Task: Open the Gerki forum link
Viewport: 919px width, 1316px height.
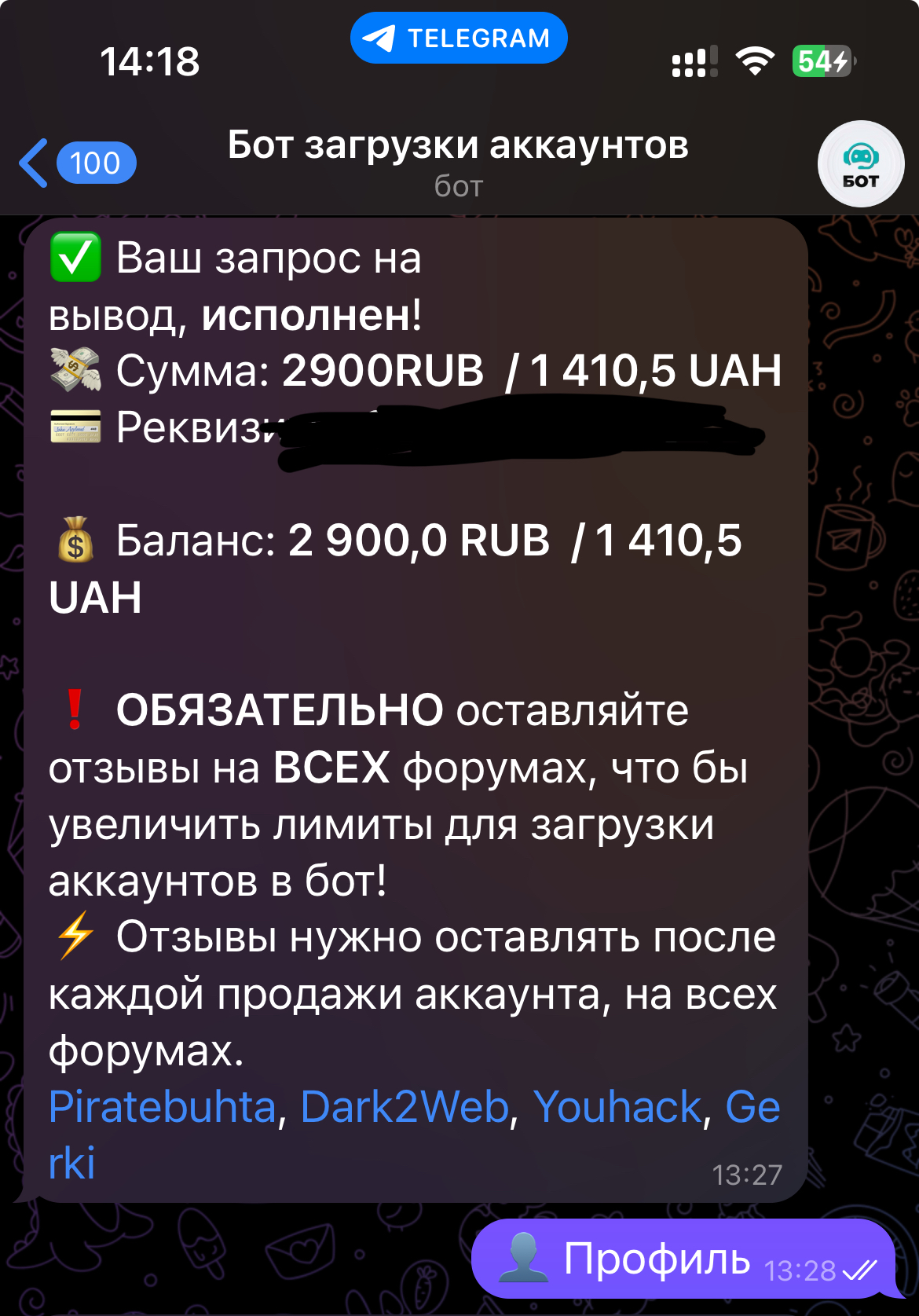Action: [x=752, y=1107]
